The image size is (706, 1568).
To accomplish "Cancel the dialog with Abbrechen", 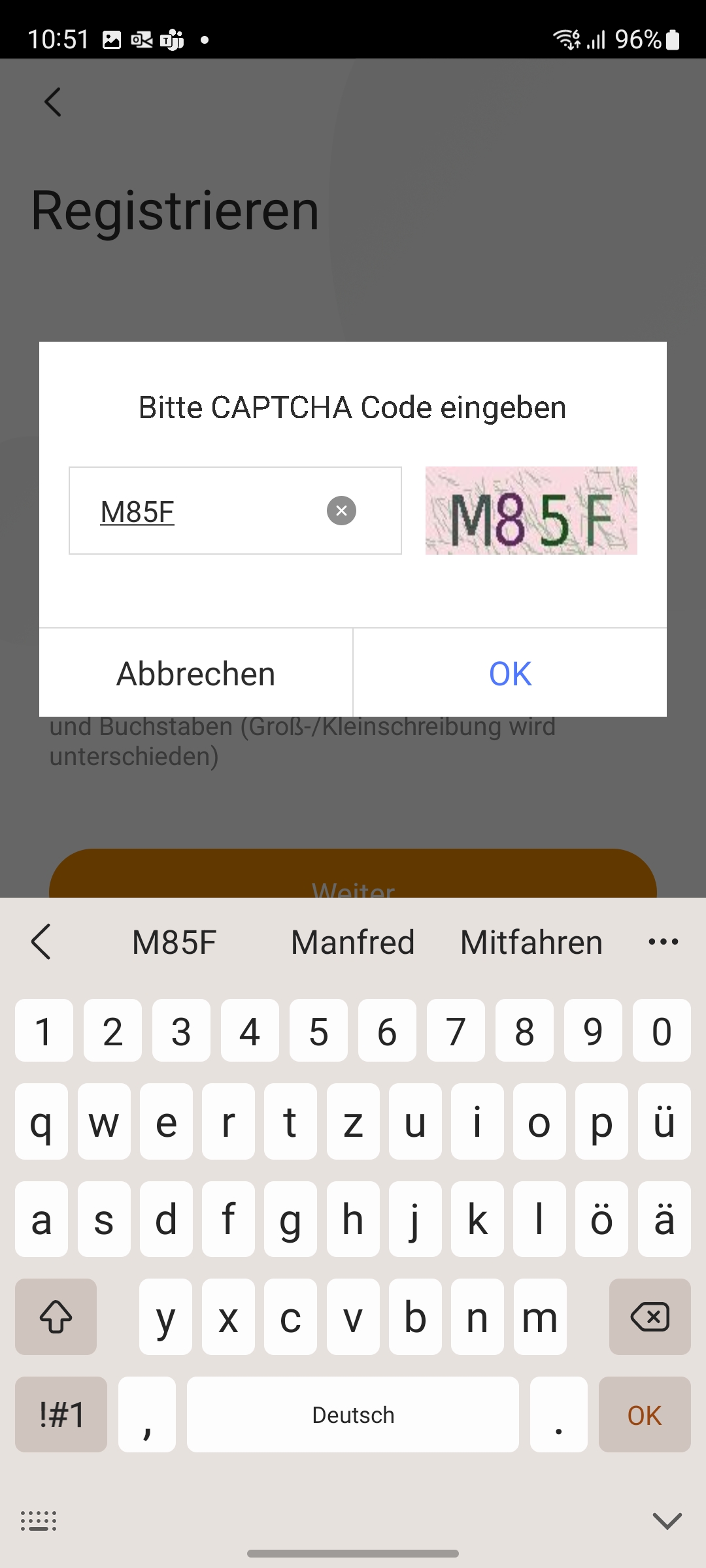I will 195,674.
